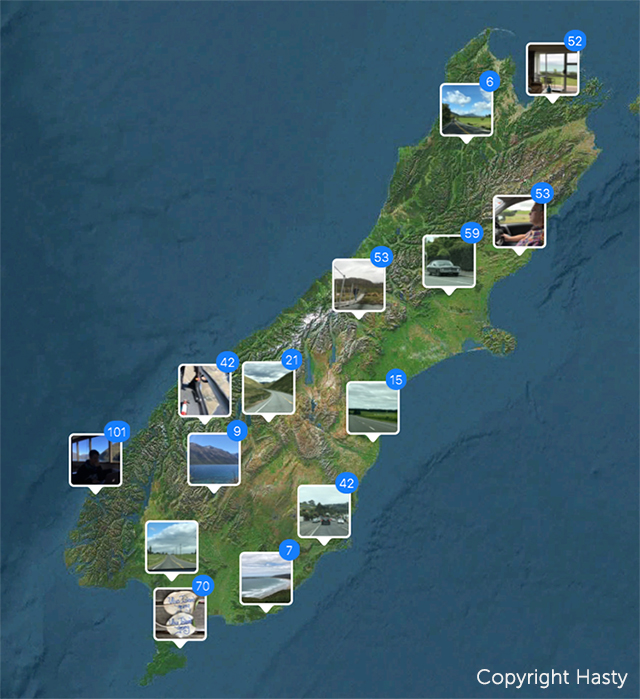Open the 7-photo cluster of a beach coastline
The width and height of the screenshot is (640, 699).
[265, 578]
